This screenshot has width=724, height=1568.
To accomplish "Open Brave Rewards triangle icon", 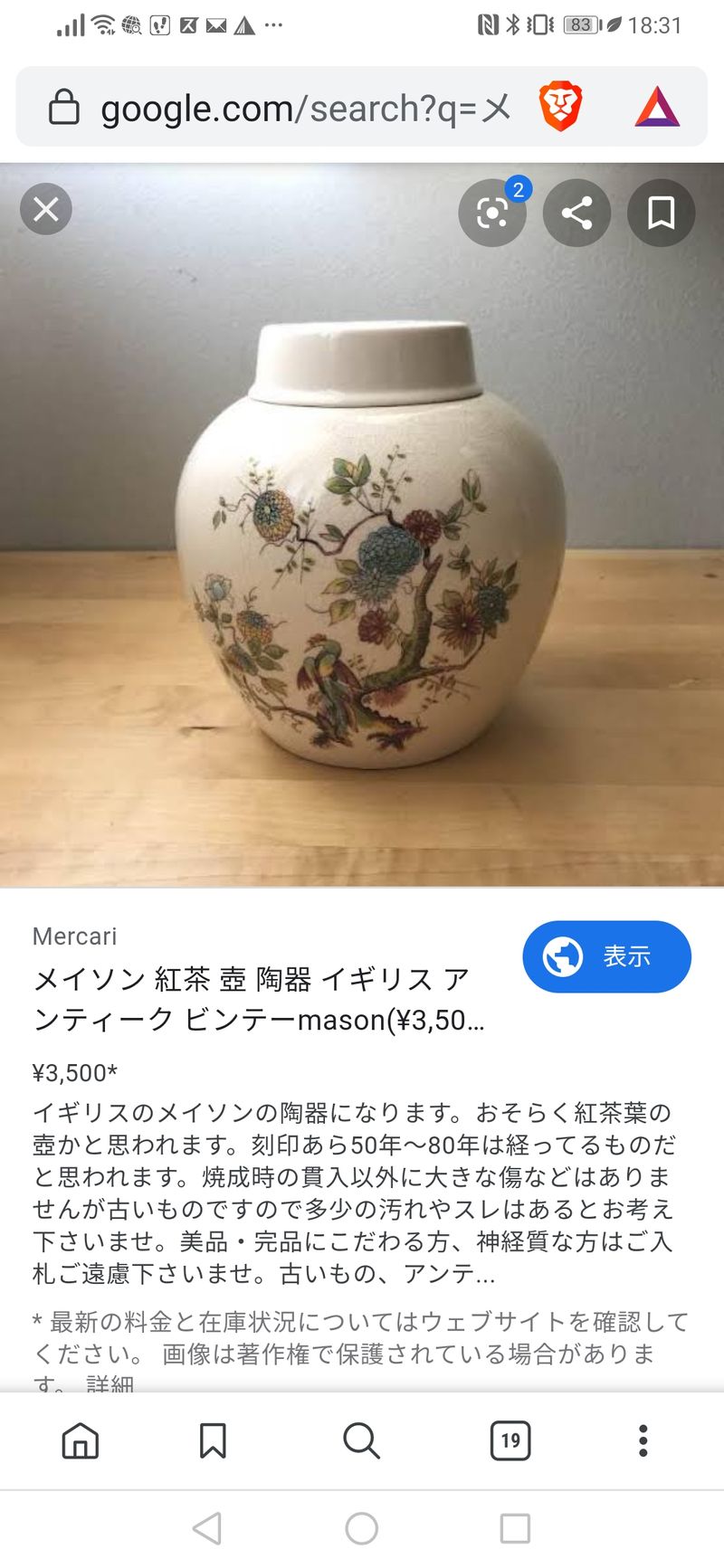I will coord(657,107).
